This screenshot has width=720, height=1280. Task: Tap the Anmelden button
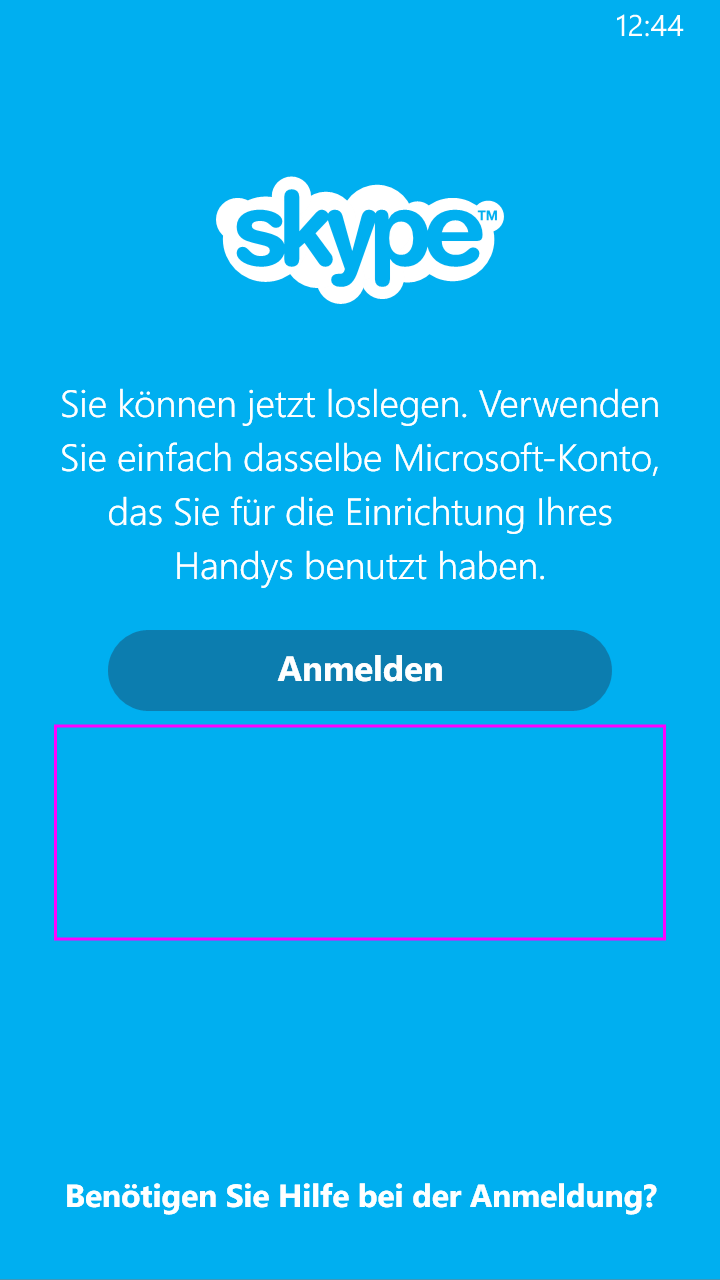point(360,670)
